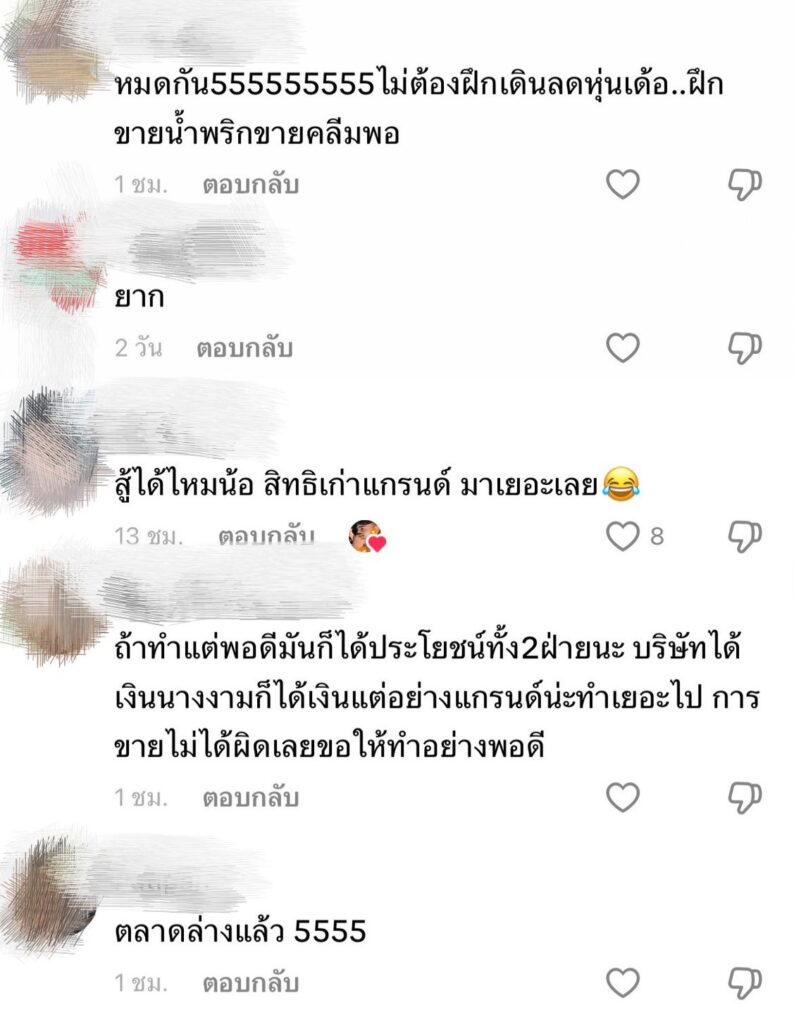Dislike the comment starting with หมดกัน555555555
794x1024 pixels.
click(x=744, y=184)
